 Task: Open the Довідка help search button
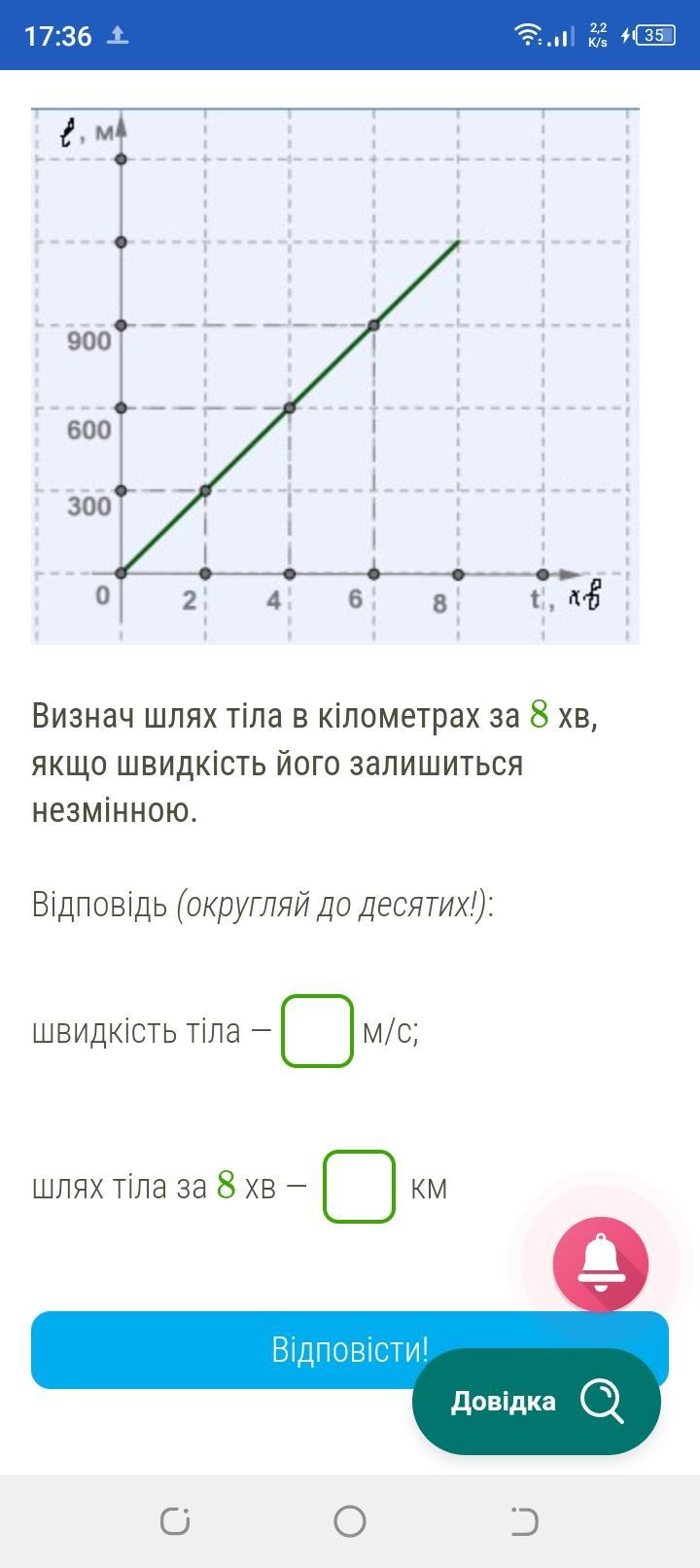[536, 1401]
